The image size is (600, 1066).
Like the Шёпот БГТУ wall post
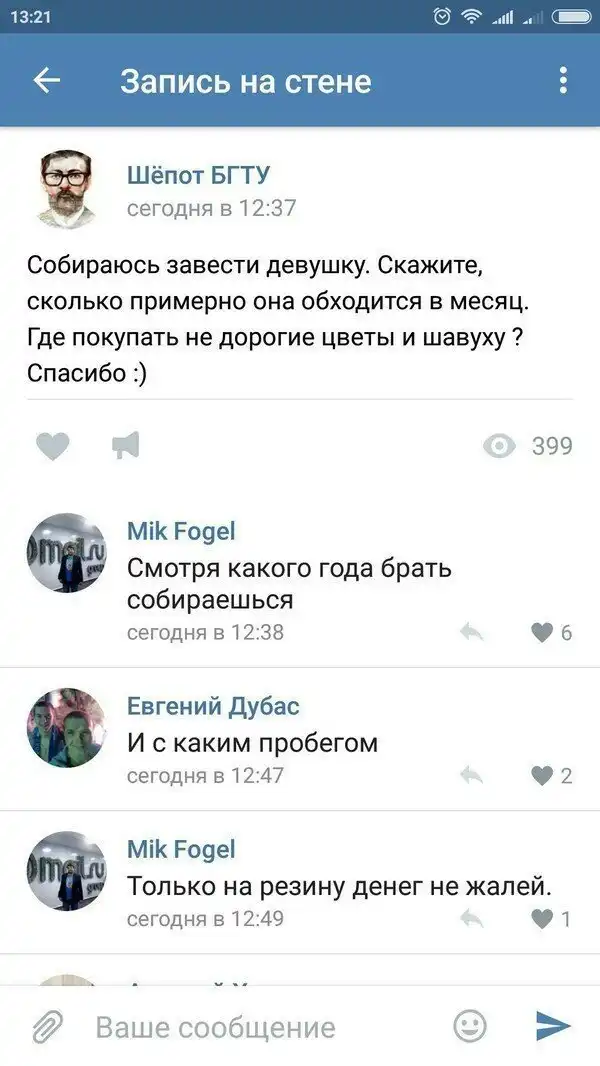pyautogui.click(x=53, y=446)
